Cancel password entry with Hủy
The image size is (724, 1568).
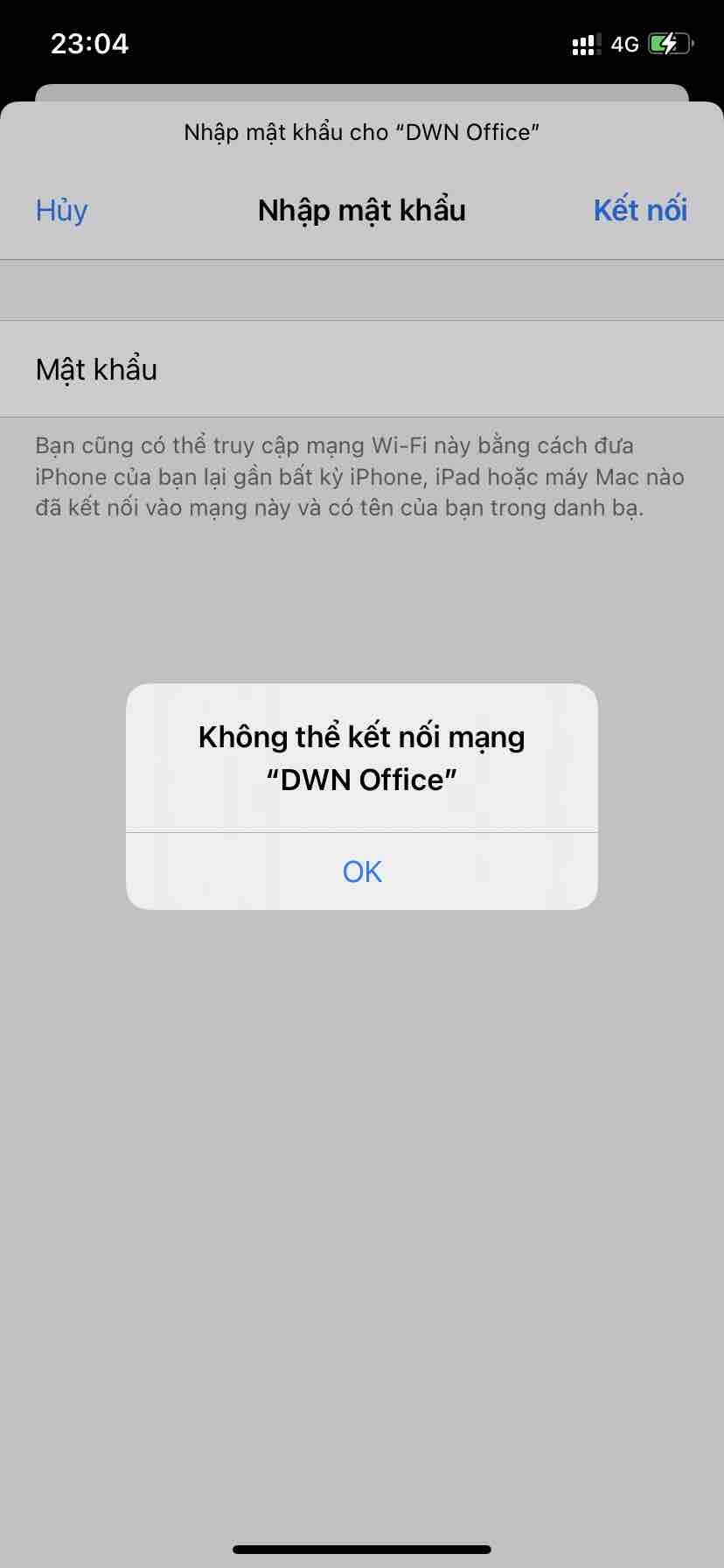pos(61,210)
